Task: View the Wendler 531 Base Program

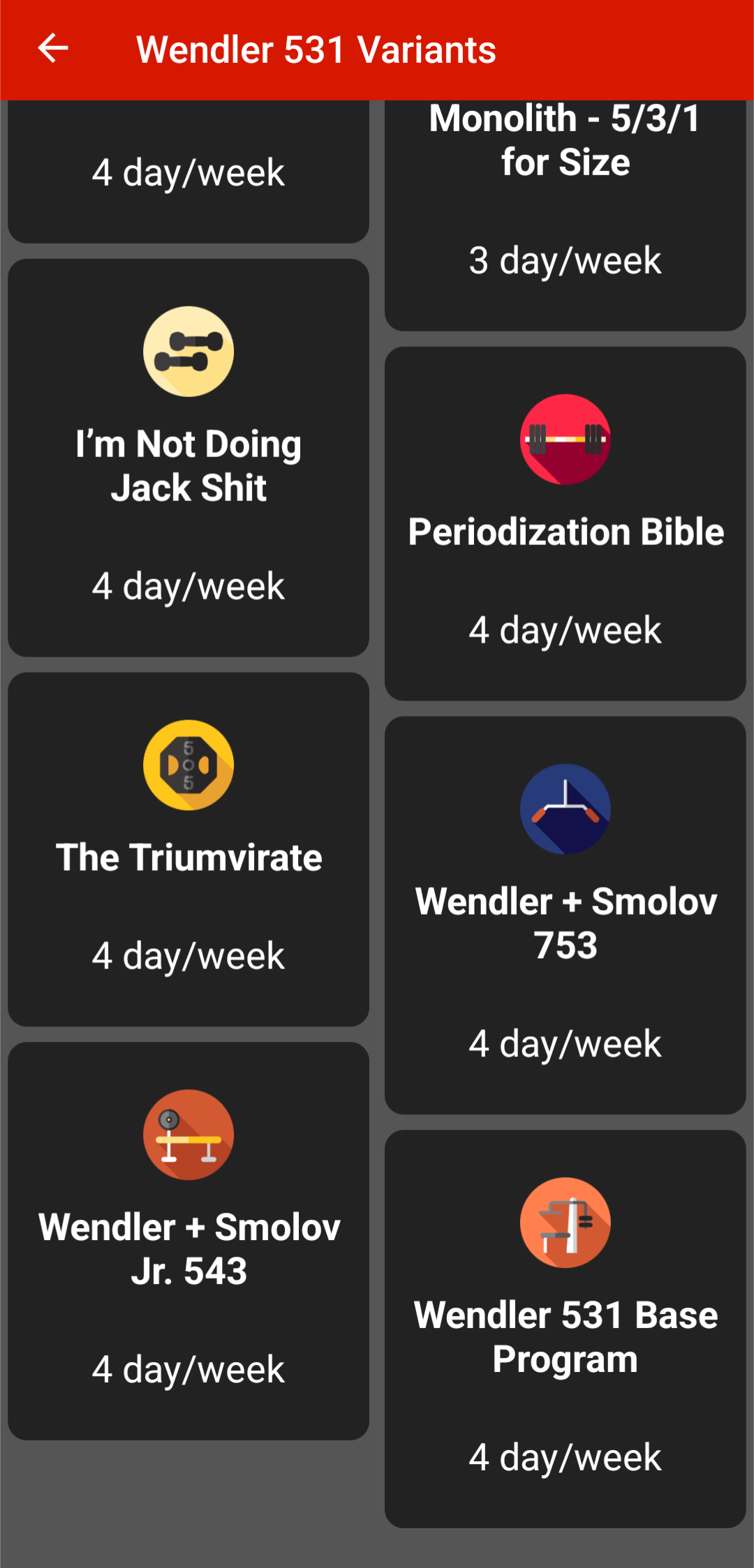Action: pos(565,1329)
